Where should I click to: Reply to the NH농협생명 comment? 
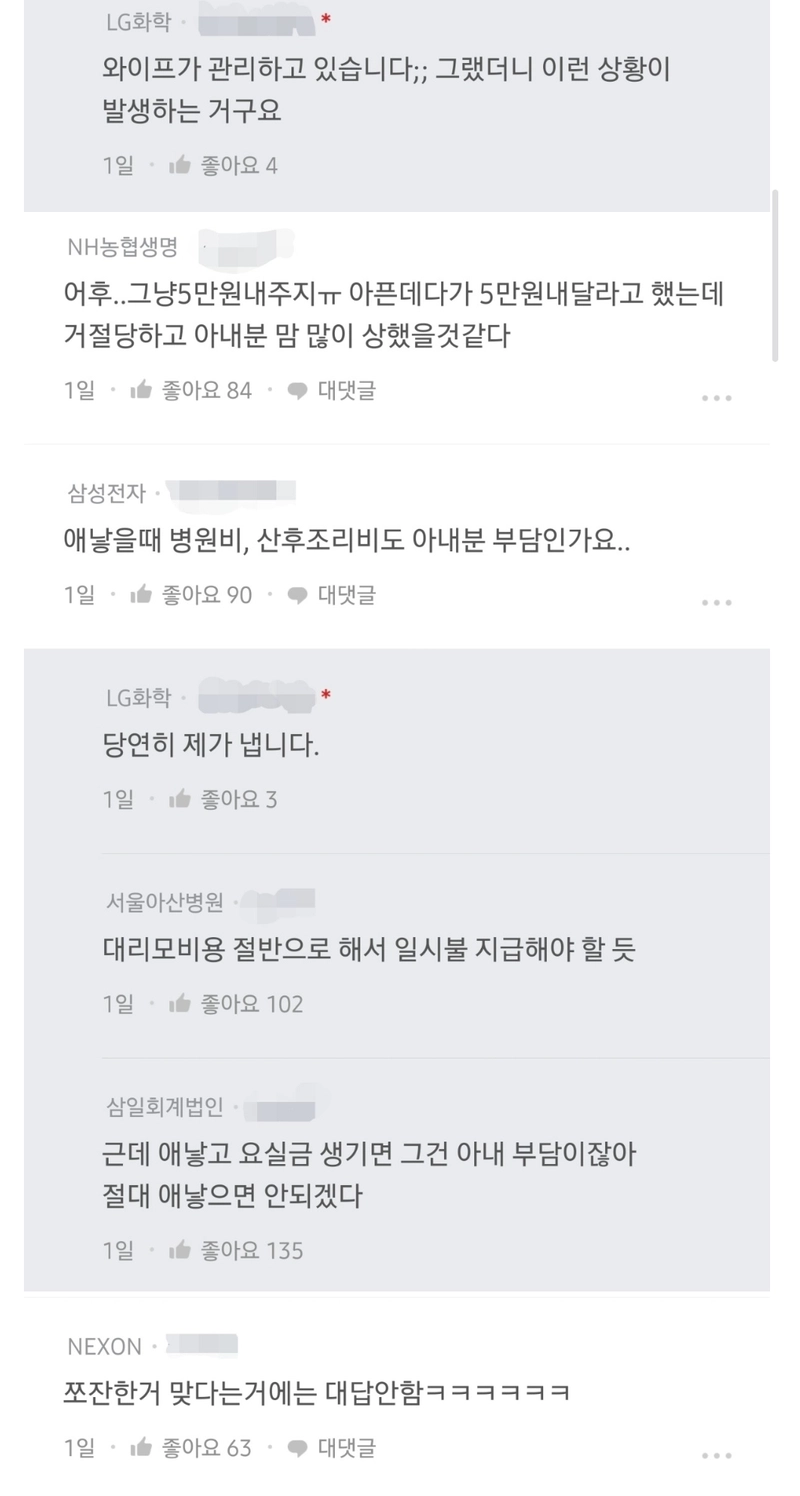(331, 390)
